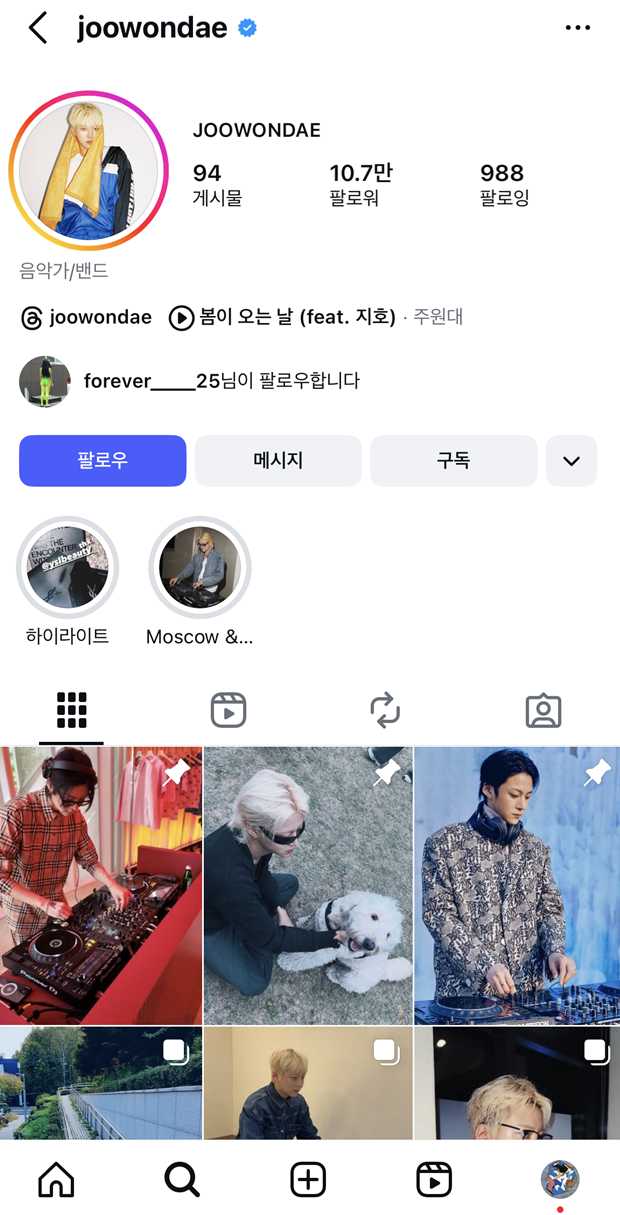
Task: Switch to the tagged photos tab
Action: [543, 711]
